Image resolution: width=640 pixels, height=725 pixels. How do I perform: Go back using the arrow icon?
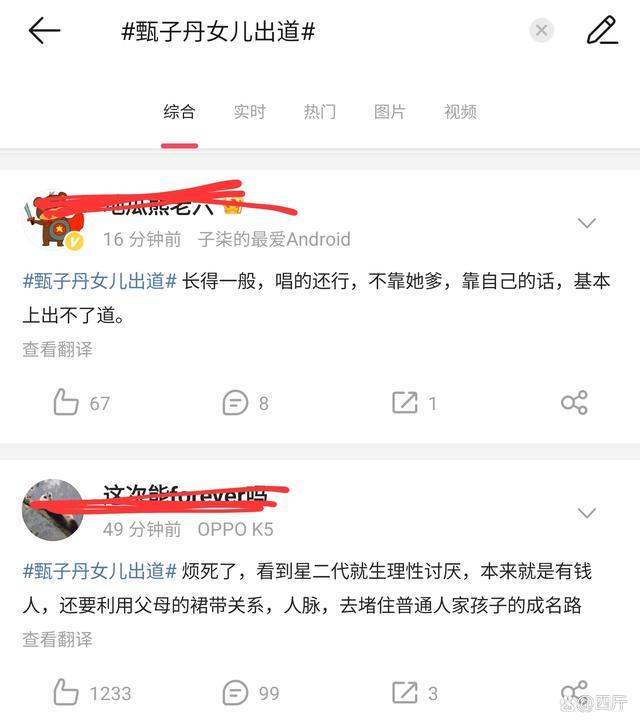click(x=44, y=31)
